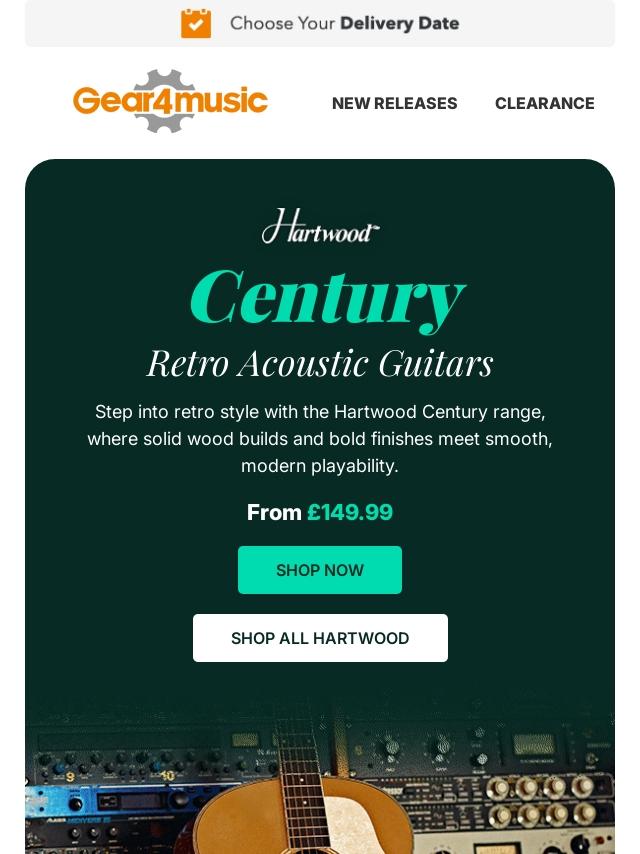This screenshot has width=640, height=854.
Task: Open the Choose Your Delivery Date banner
Action: [320, 23]
